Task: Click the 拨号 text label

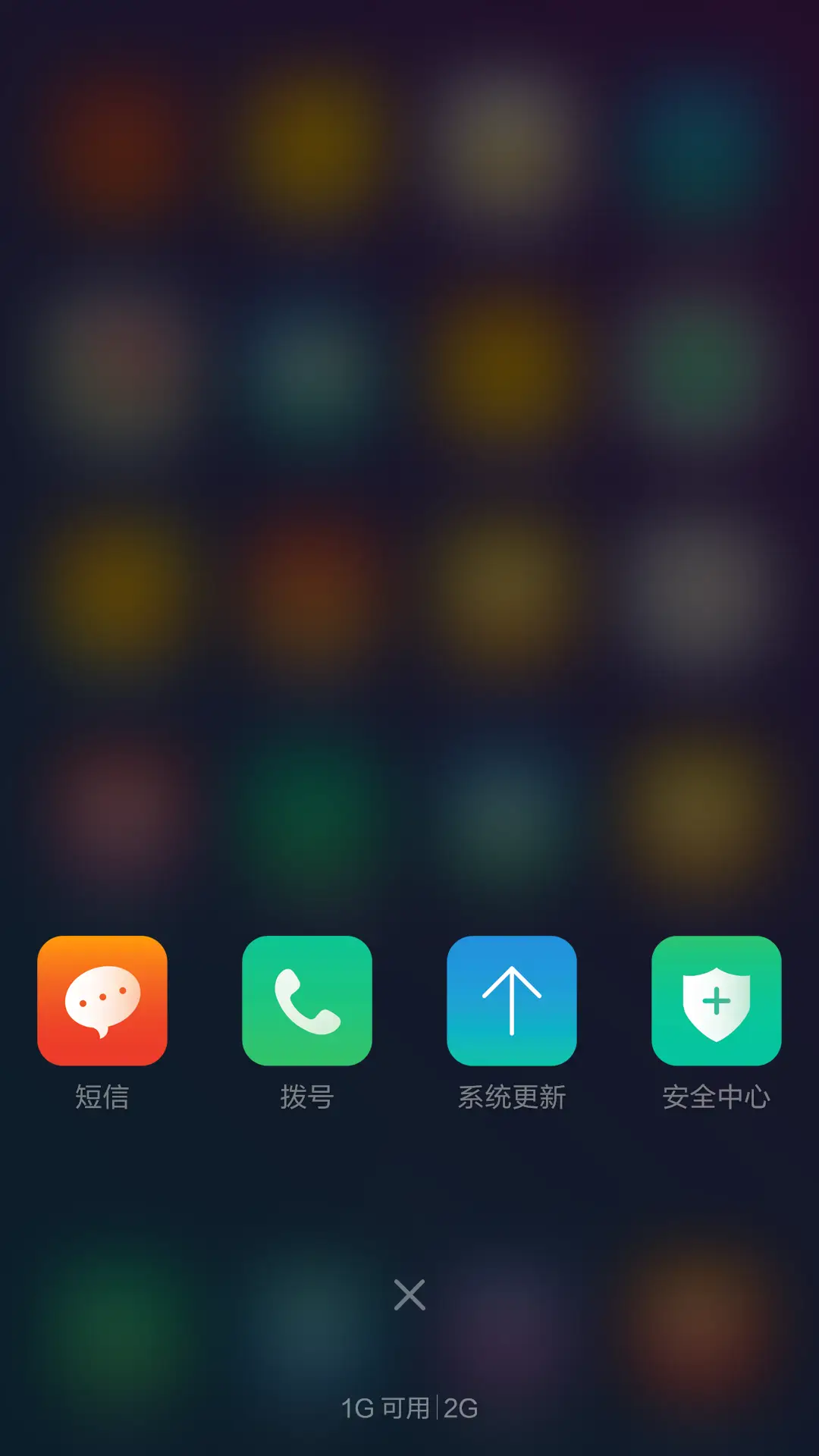Action: pos(307,1096)
